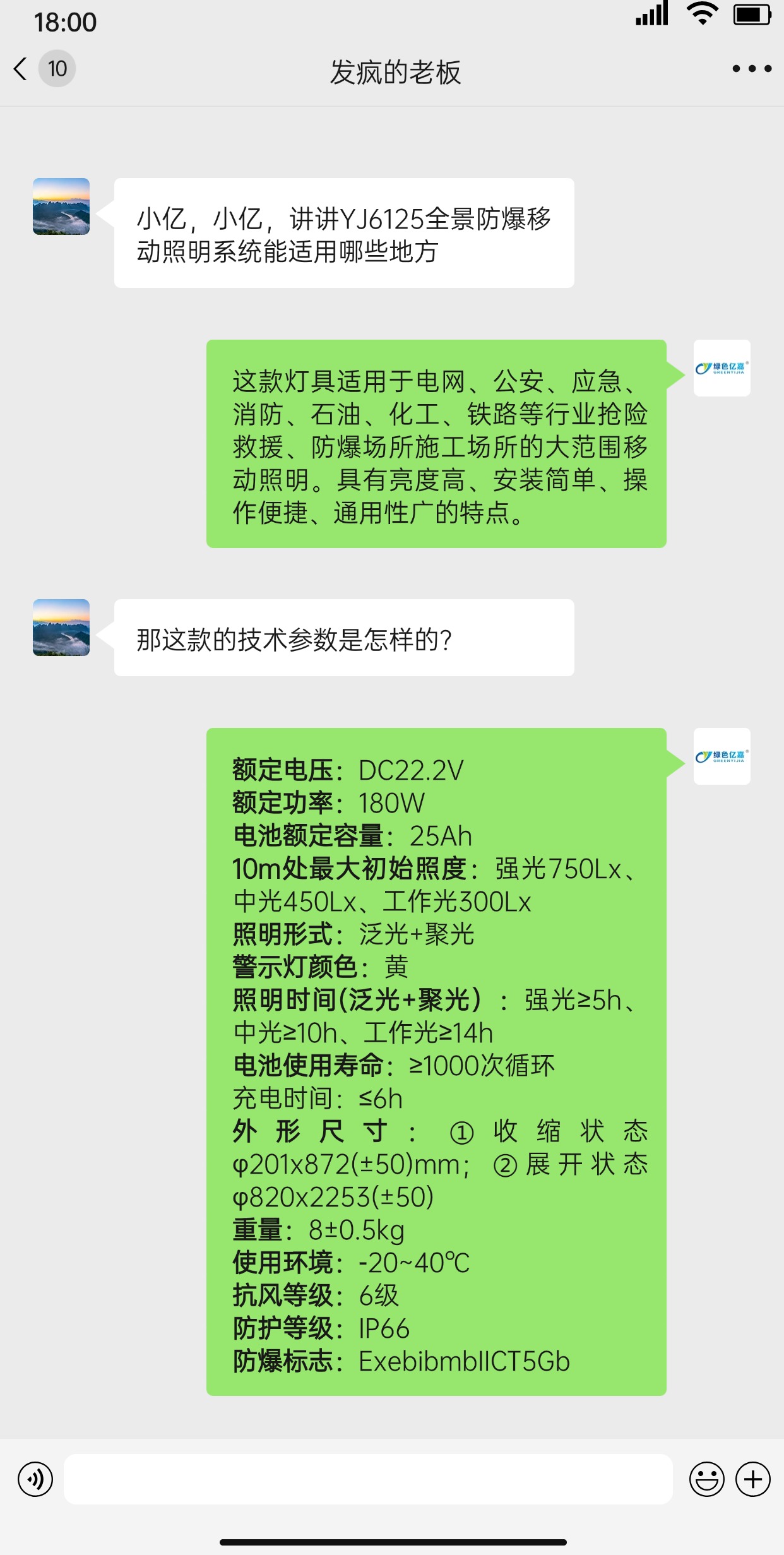784x1555 pixels.
Task: View sender's avatar beside the YJ6125 question
Action: (61, 206)
